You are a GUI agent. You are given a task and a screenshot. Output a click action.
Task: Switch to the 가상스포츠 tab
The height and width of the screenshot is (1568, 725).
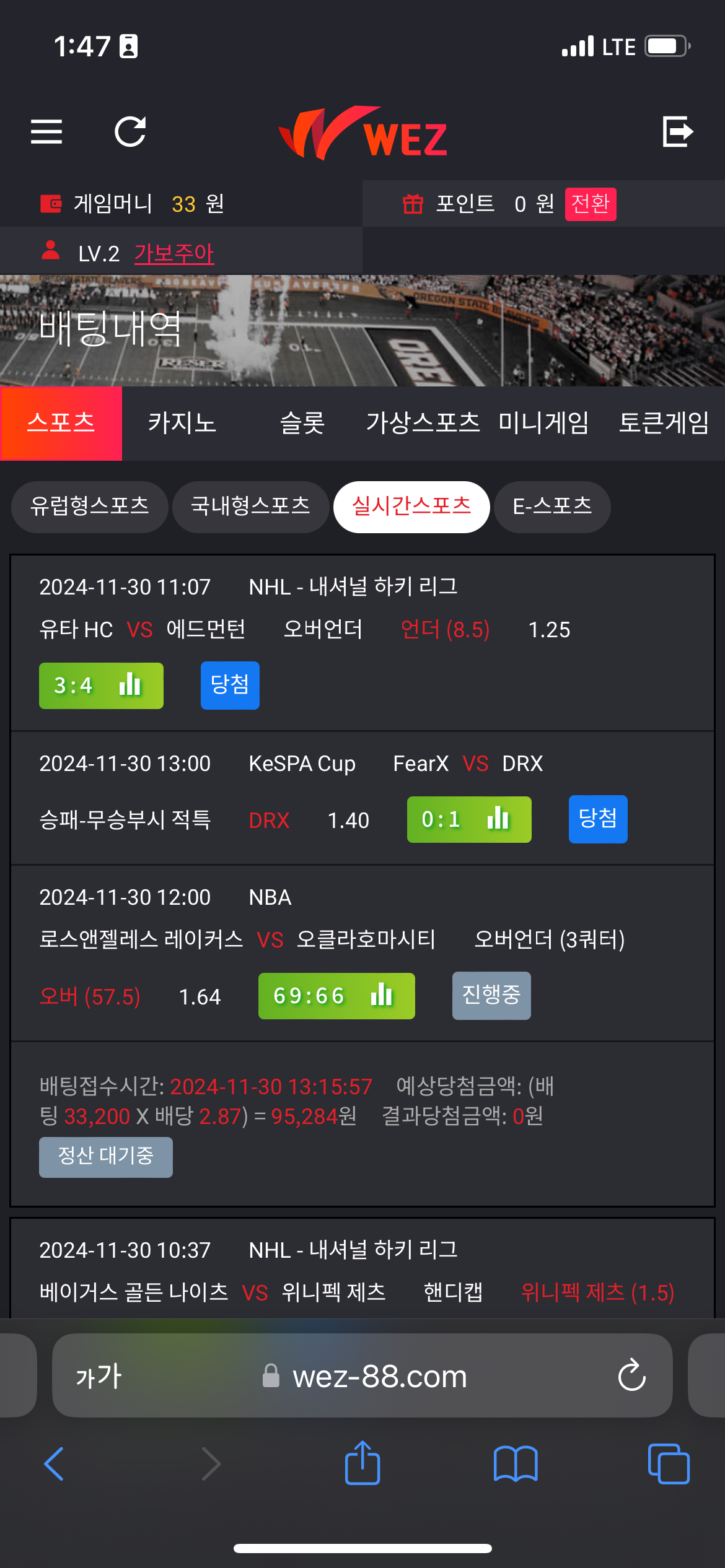click(423, 424)
